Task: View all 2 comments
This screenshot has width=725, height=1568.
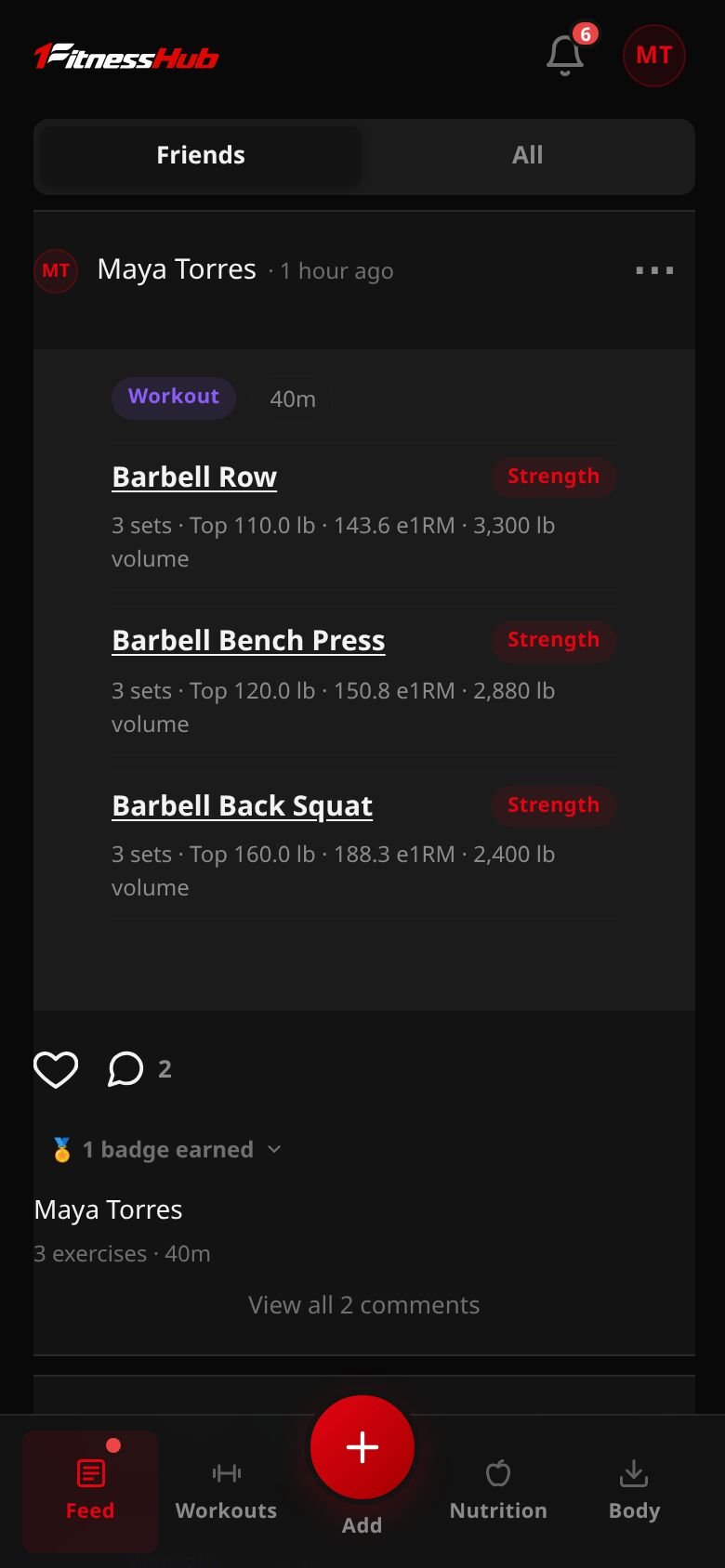Action: 364,1305
